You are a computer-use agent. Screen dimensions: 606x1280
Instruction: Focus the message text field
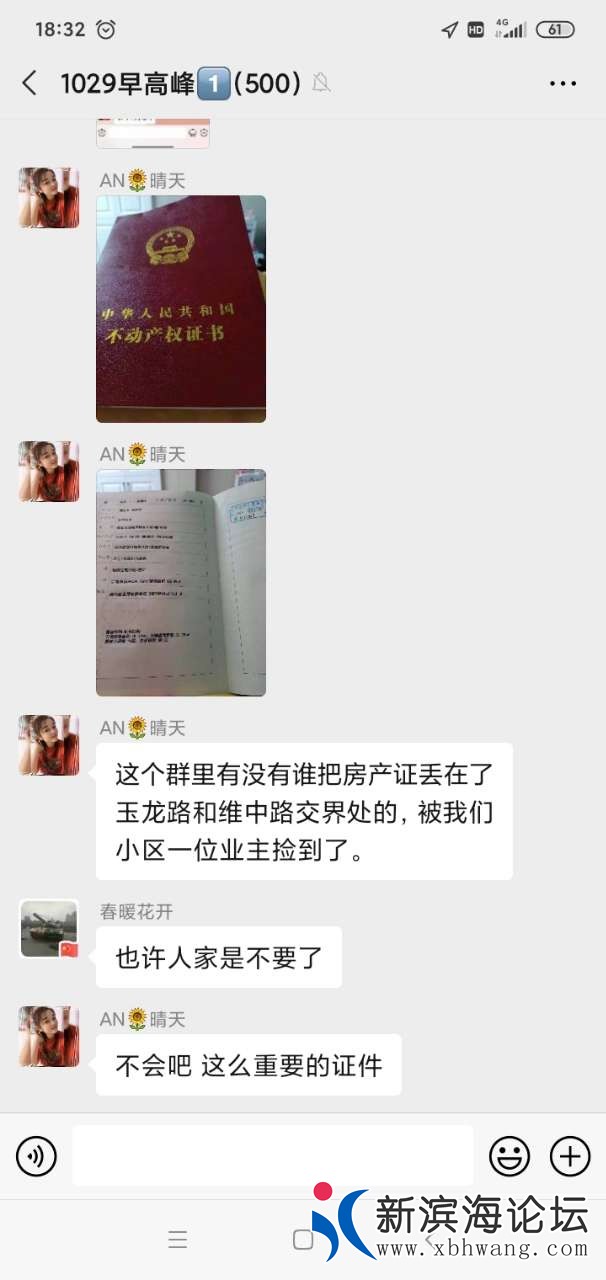tap(272, 1156)
